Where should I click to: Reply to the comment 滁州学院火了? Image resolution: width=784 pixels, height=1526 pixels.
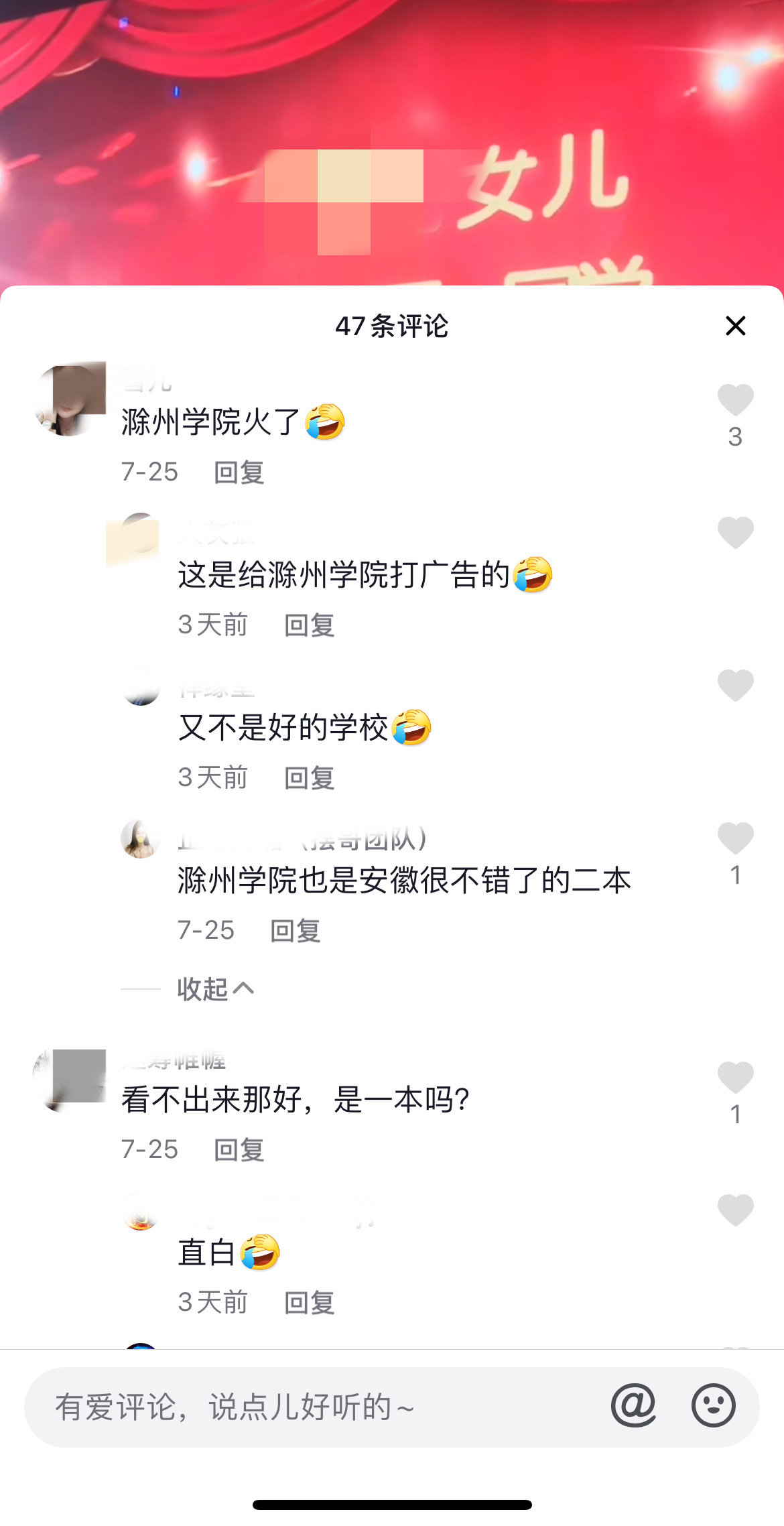239,472
